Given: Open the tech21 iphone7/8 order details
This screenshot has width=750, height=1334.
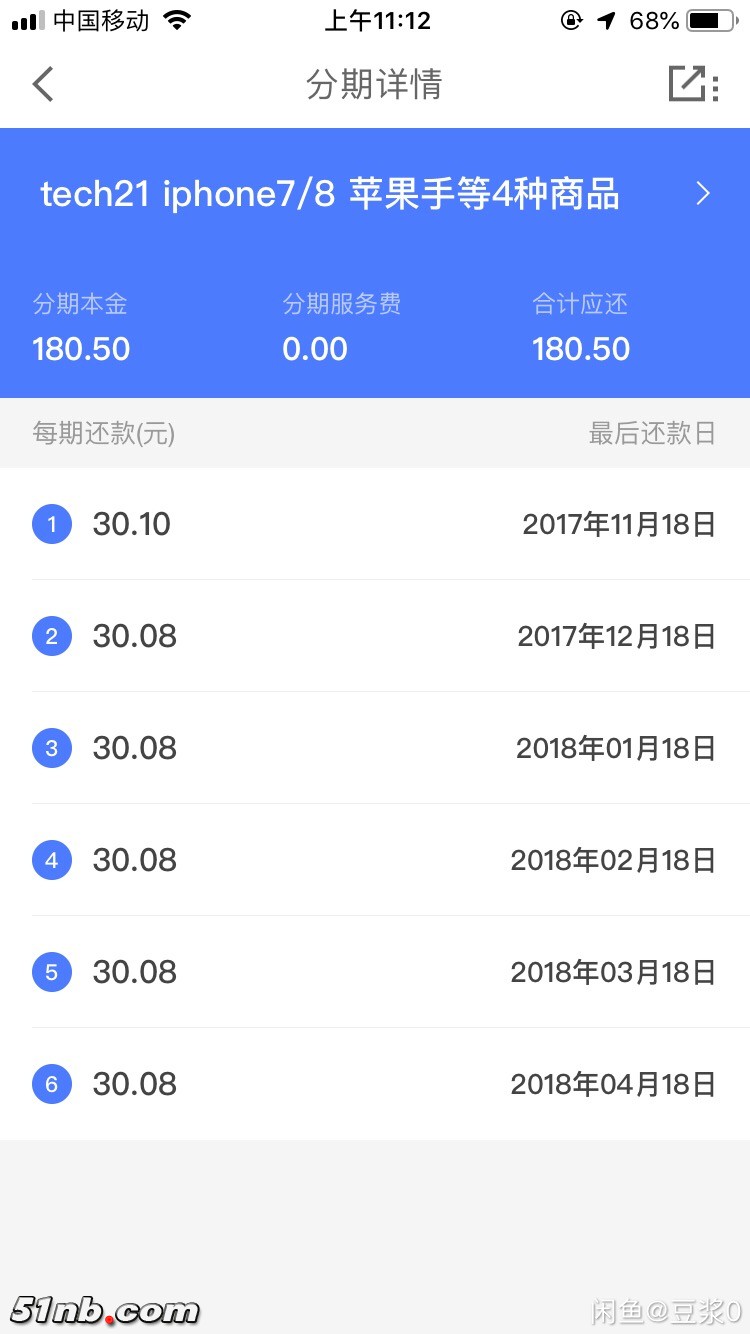Looking at the screenshot, I should click(x=374, y=194).
